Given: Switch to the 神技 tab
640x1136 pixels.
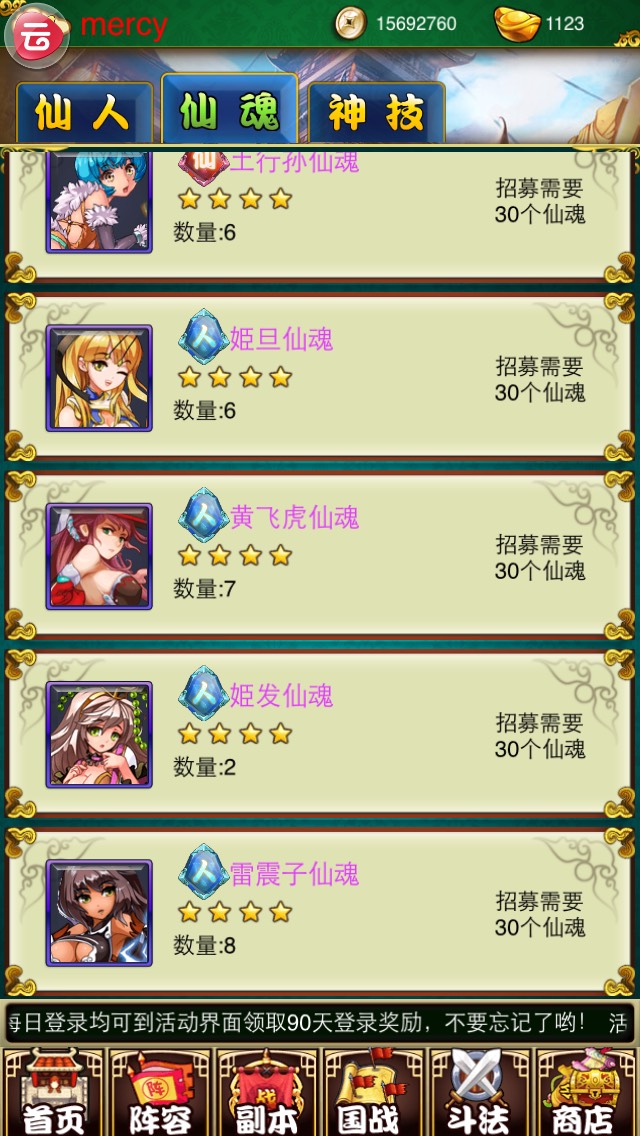Looking at the screenshot, I should tap(376, 113).
